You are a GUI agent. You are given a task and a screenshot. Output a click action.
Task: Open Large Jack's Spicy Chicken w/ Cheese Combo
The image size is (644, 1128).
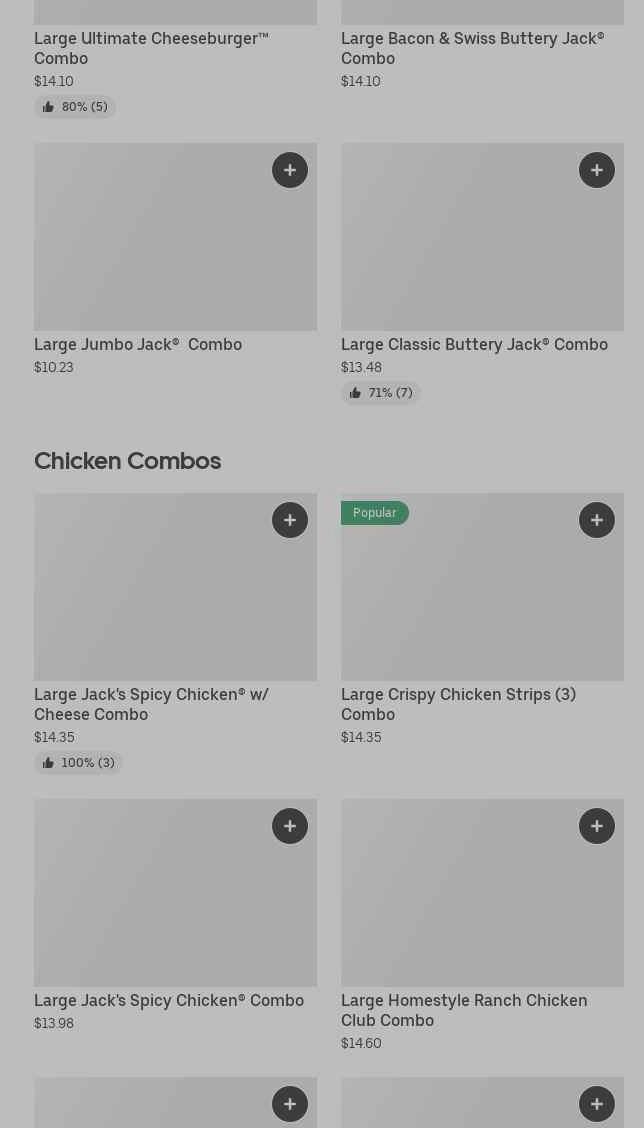[x=151, y=704]
